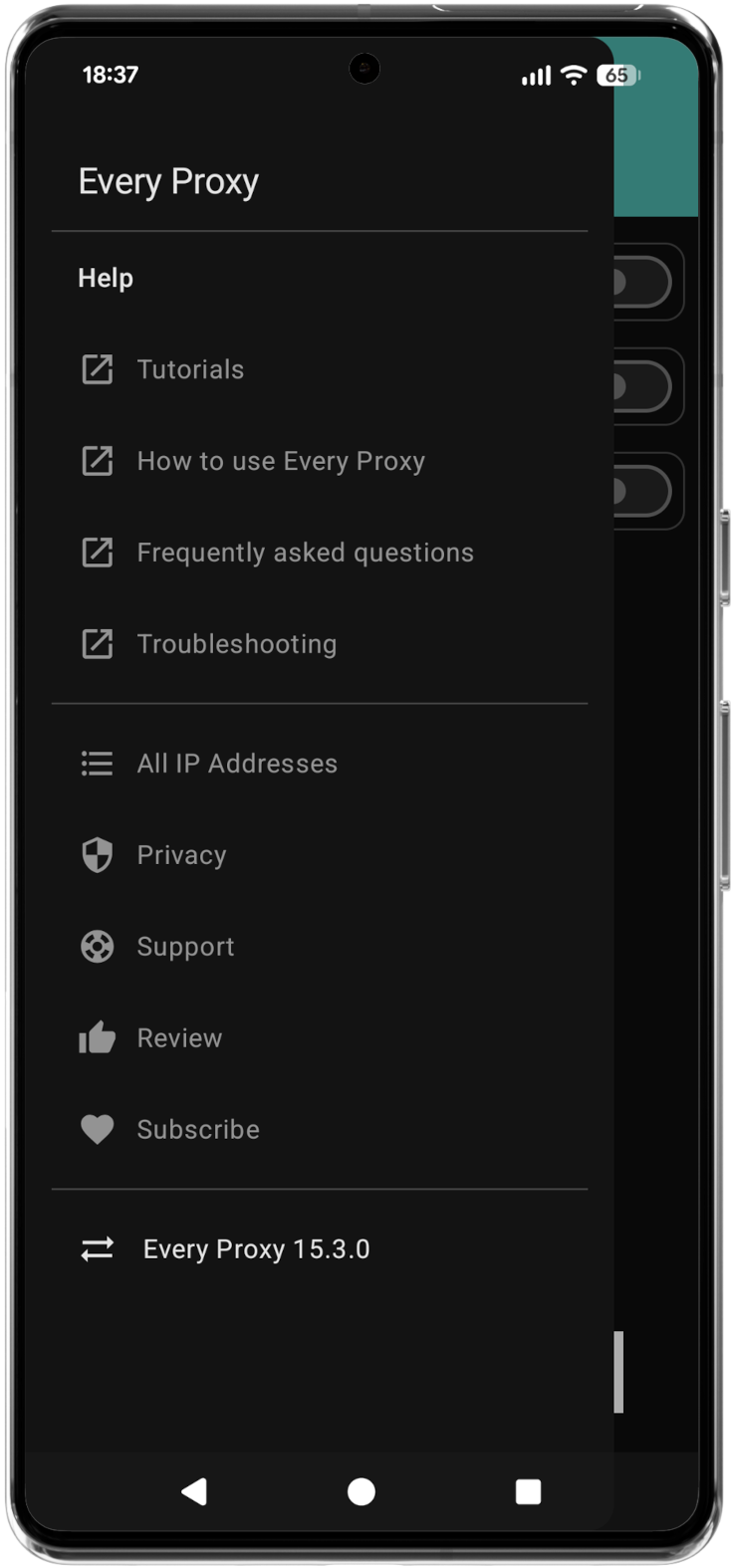
Task: Choose the Subscribe entry
Action: 197,1130
